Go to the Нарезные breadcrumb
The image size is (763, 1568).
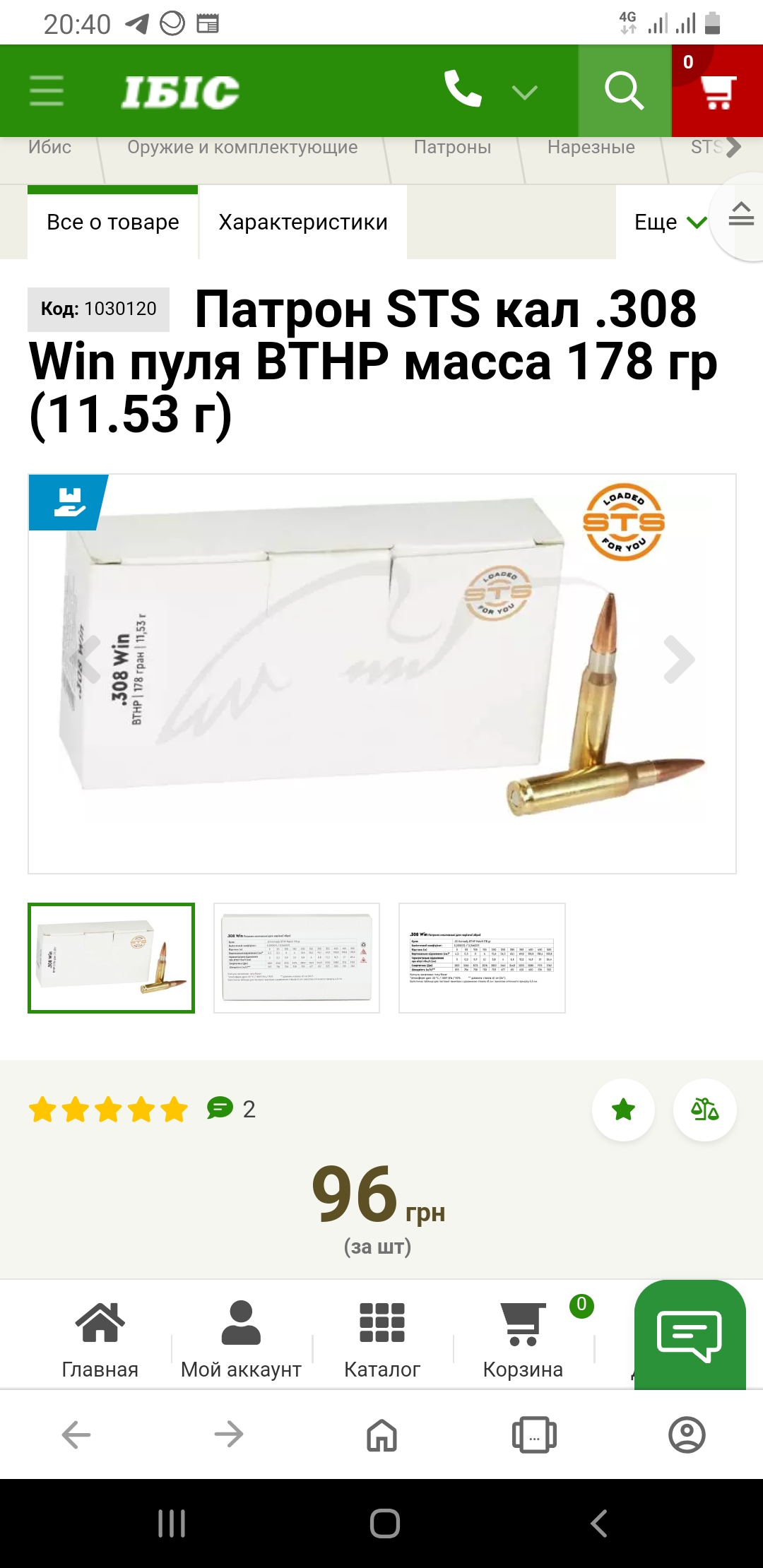(591, 147)
